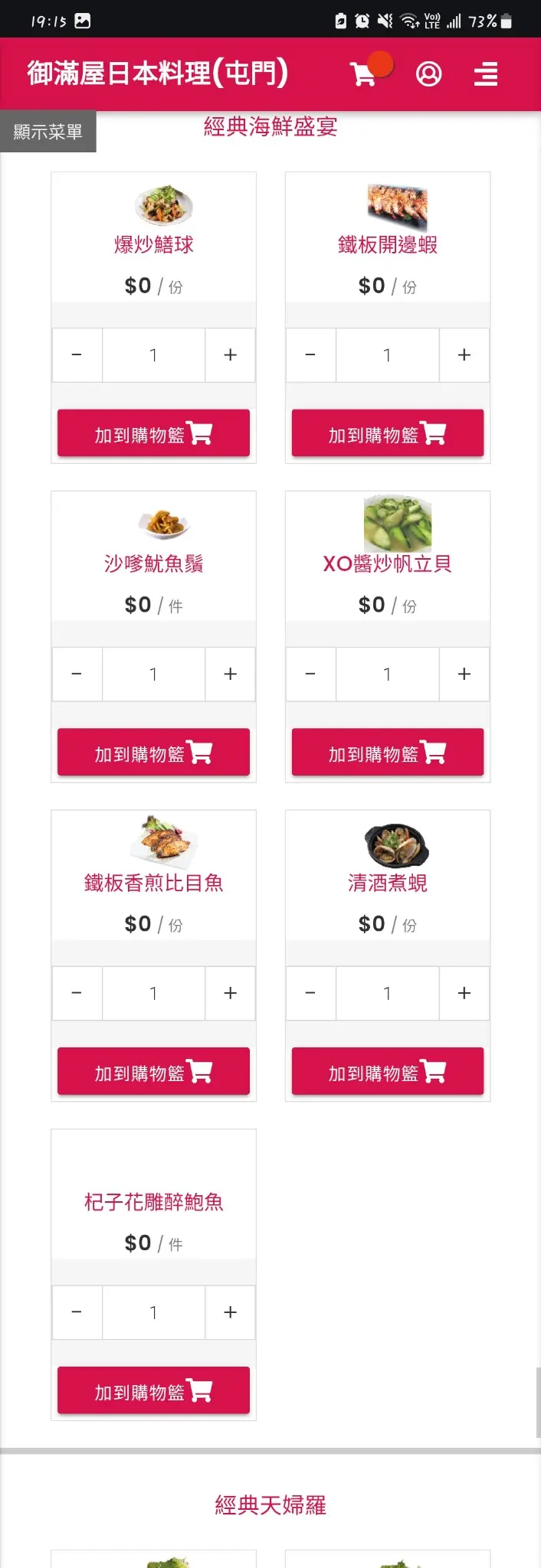The height and width of the screenshot is (1568, 541).
Task: Add 杞子花雕醉鮑魚 to the shopping basket
Action: [153, 1390]
